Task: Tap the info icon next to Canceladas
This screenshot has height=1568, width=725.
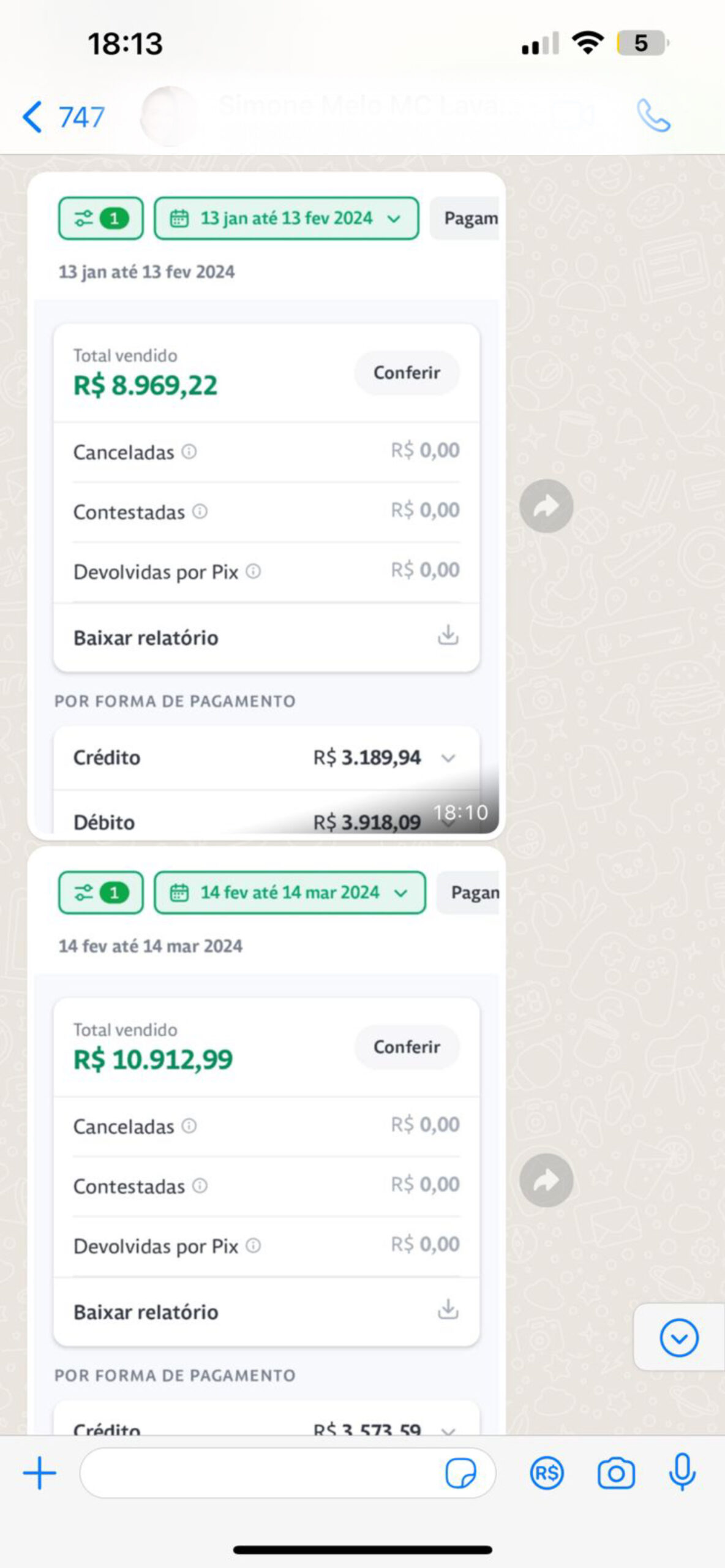Action: click(190, 451)
